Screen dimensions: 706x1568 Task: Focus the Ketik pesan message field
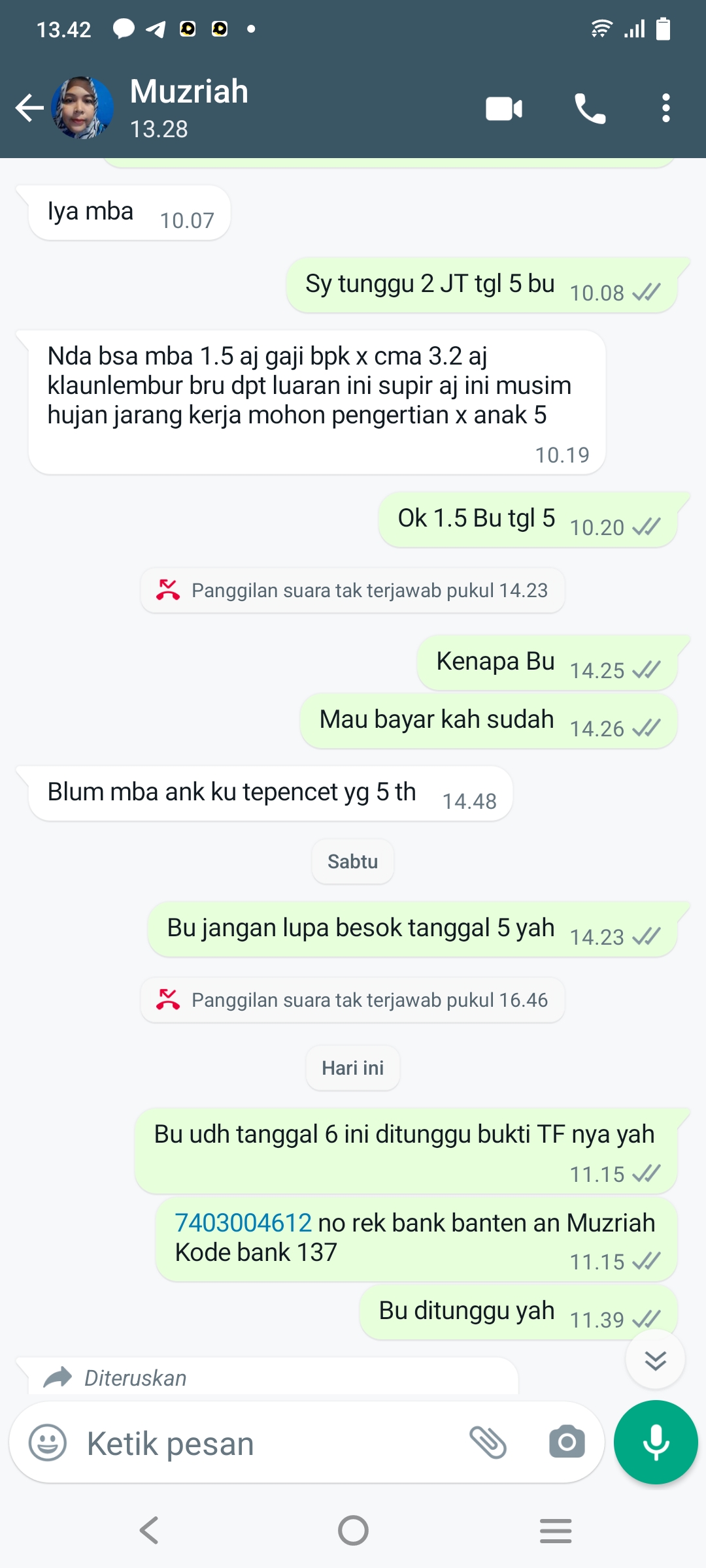point(261,1444)
